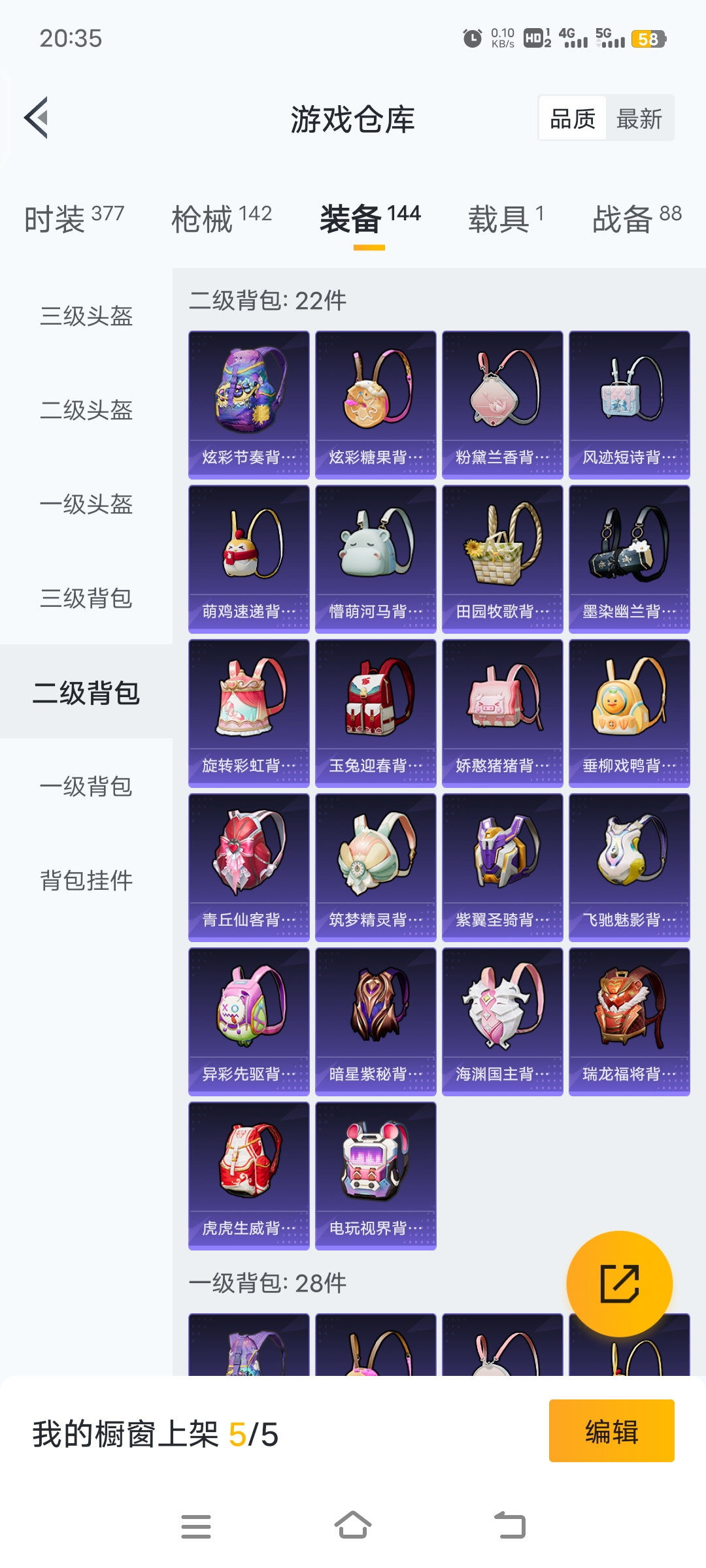Select 一级头盔 category

[x=86, y=504]
